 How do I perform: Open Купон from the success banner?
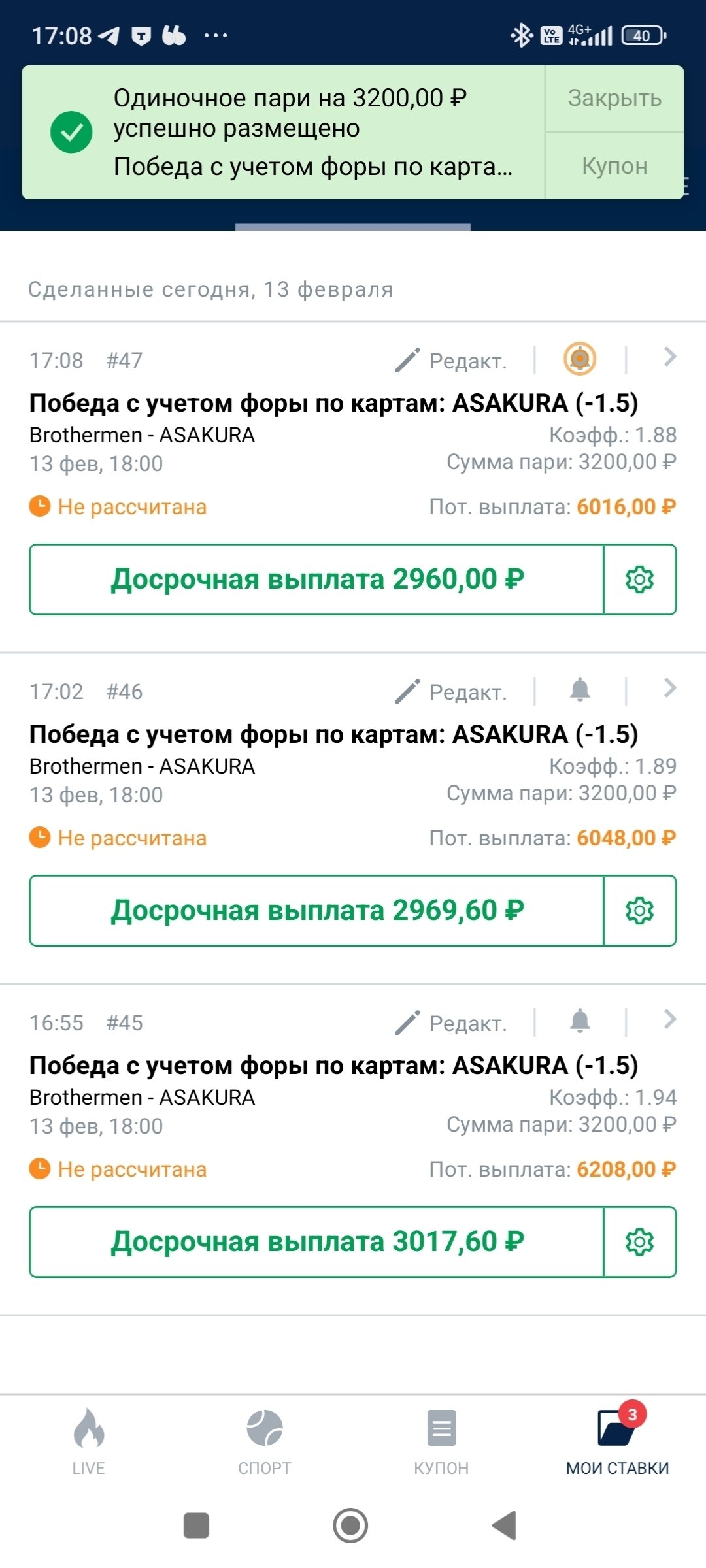(x=614, y=166)
